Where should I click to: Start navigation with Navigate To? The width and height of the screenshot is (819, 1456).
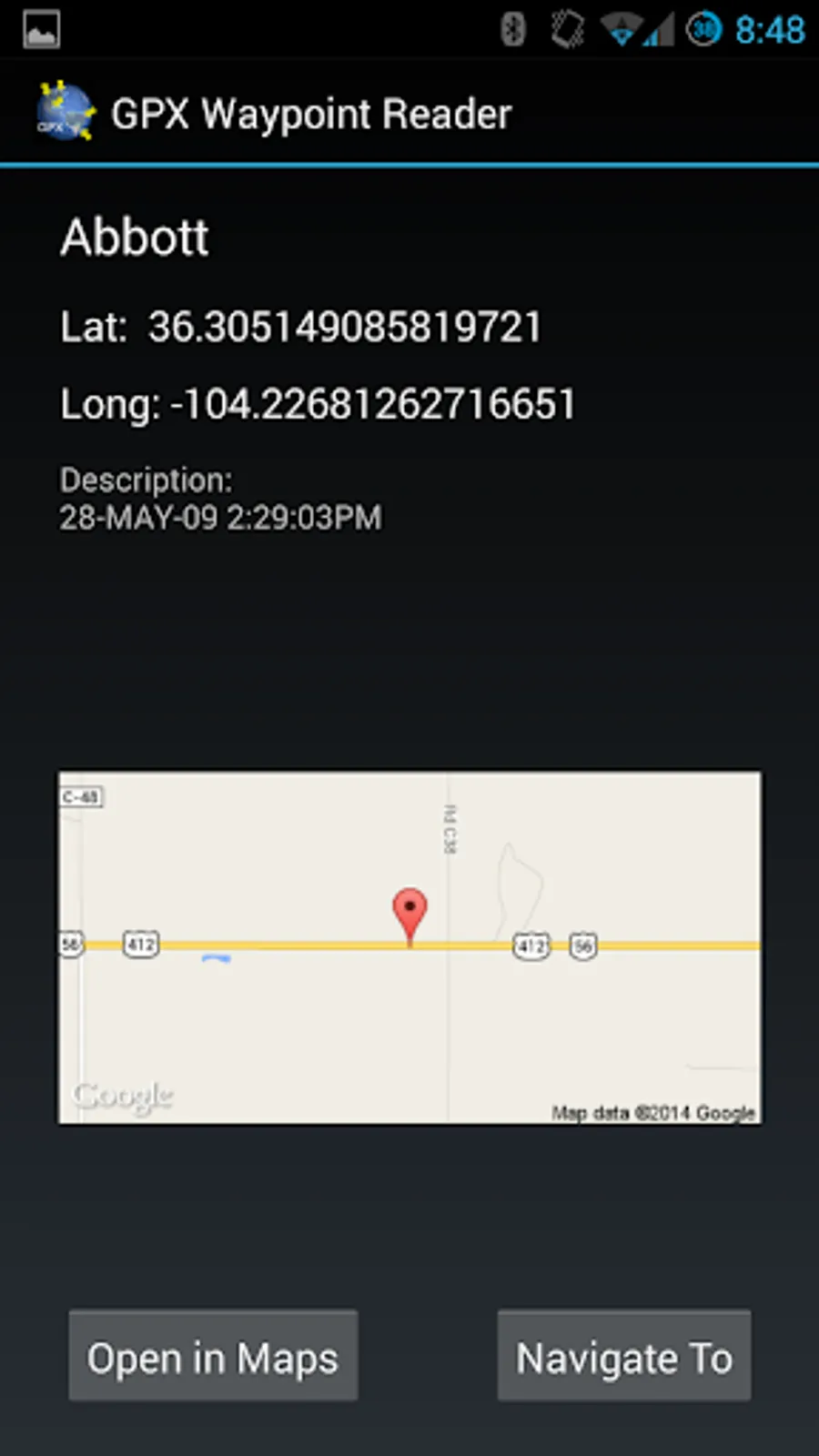tap(623, 1356)
